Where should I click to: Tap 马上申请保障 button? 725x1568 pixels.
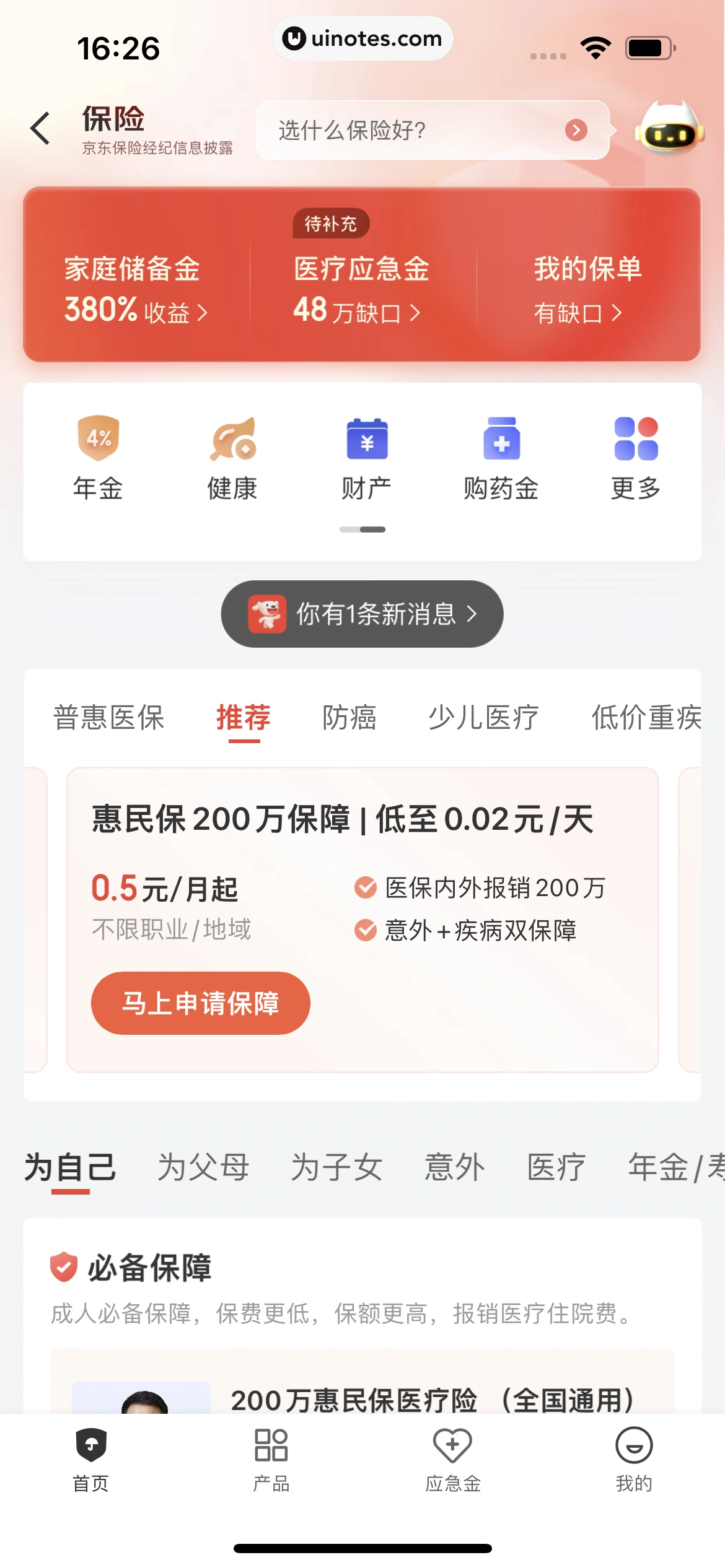[200, 1003]
